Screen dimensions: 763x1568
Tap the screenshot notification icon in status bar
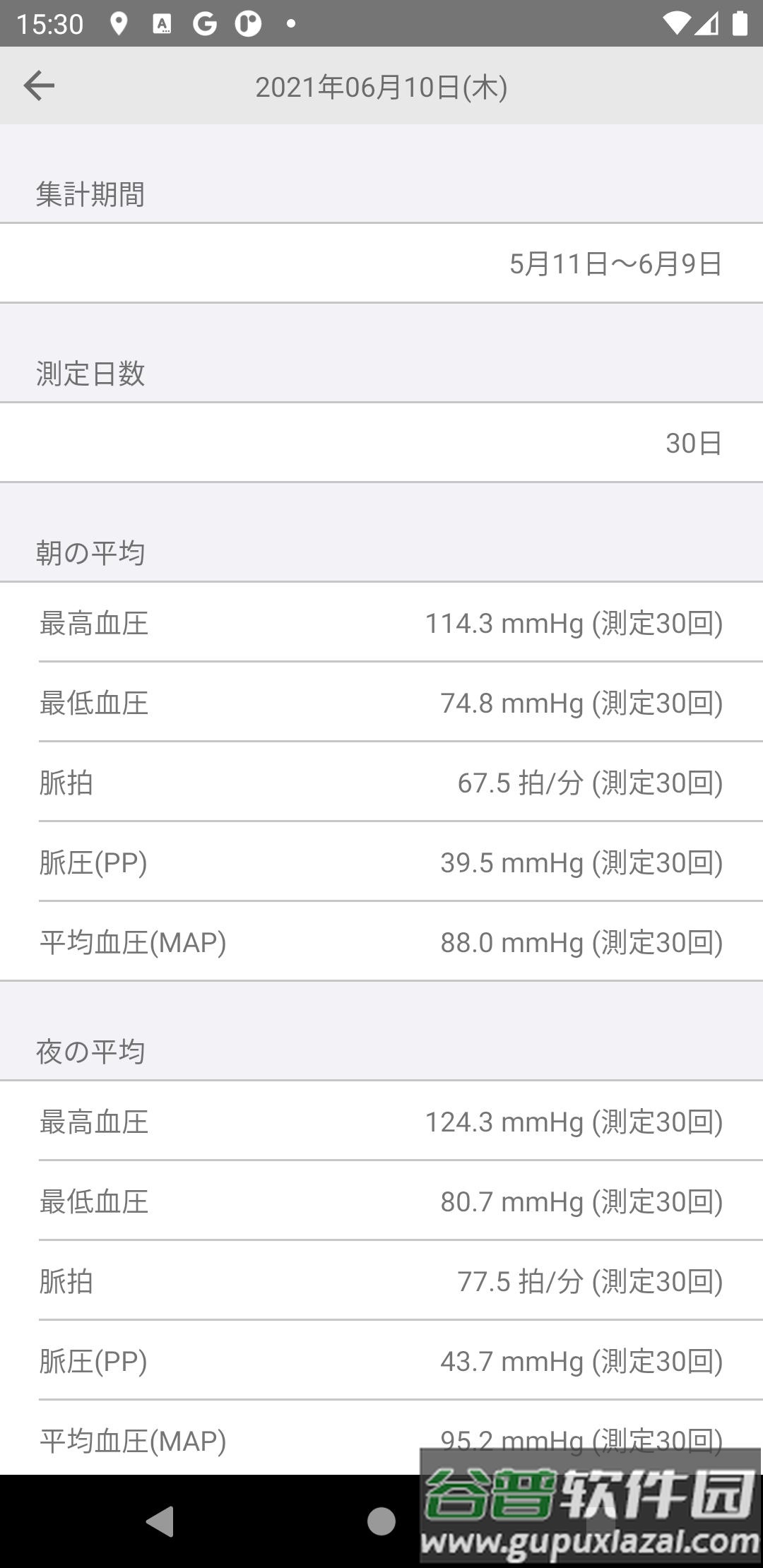pyautogui.click(x=161, y=23)
